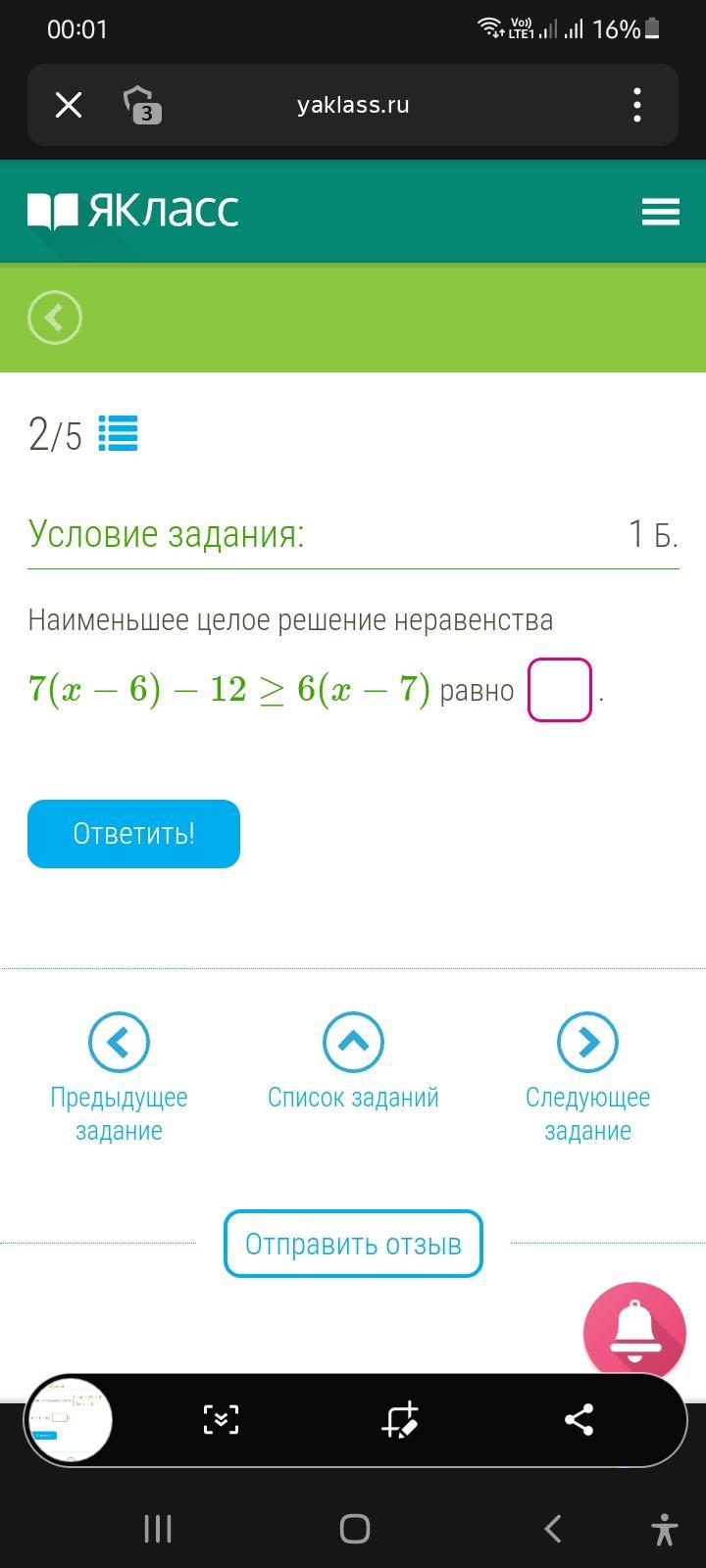Tap Отправить отзыв button
The image size is (706, 1568).
coord(353,1244)
